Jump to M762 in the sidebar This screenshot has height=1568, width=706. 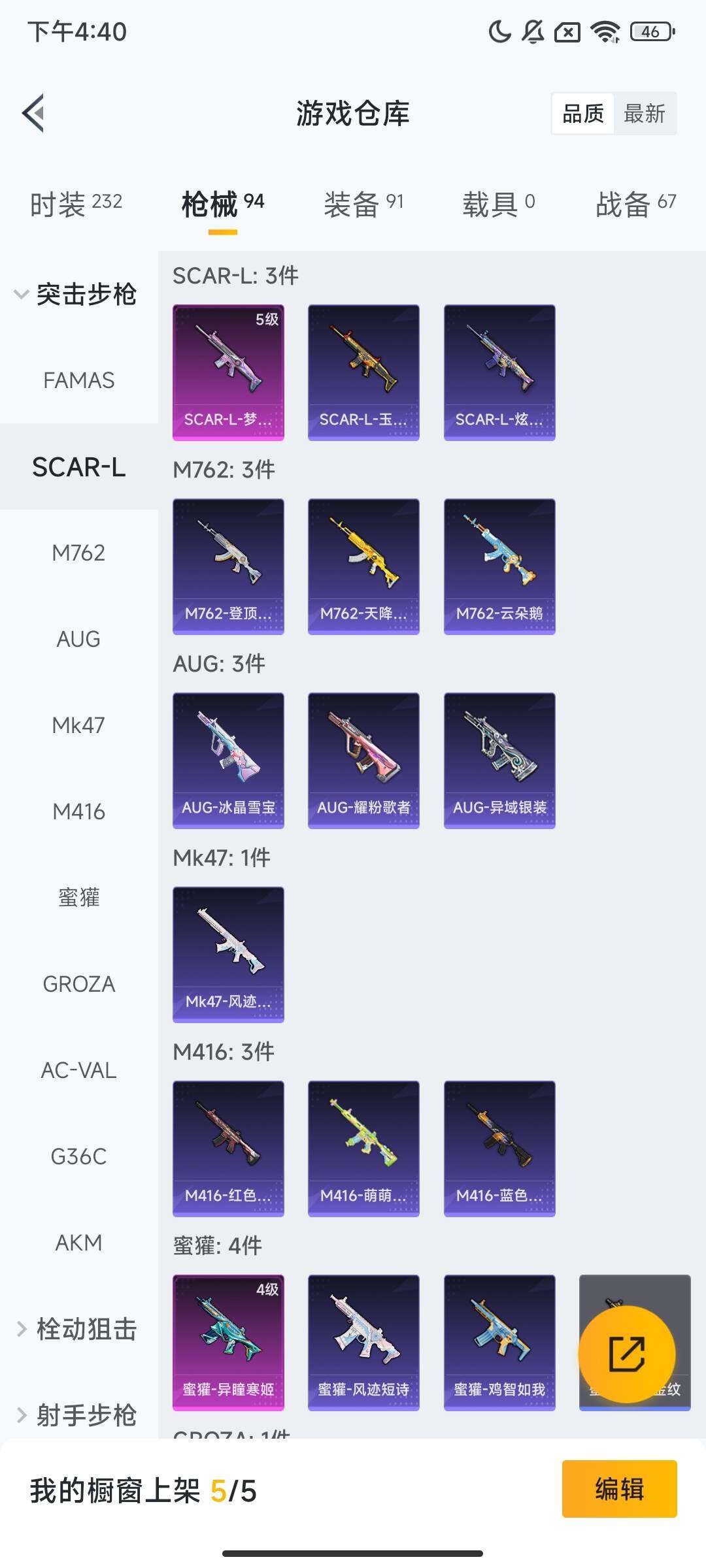(78, 553)
